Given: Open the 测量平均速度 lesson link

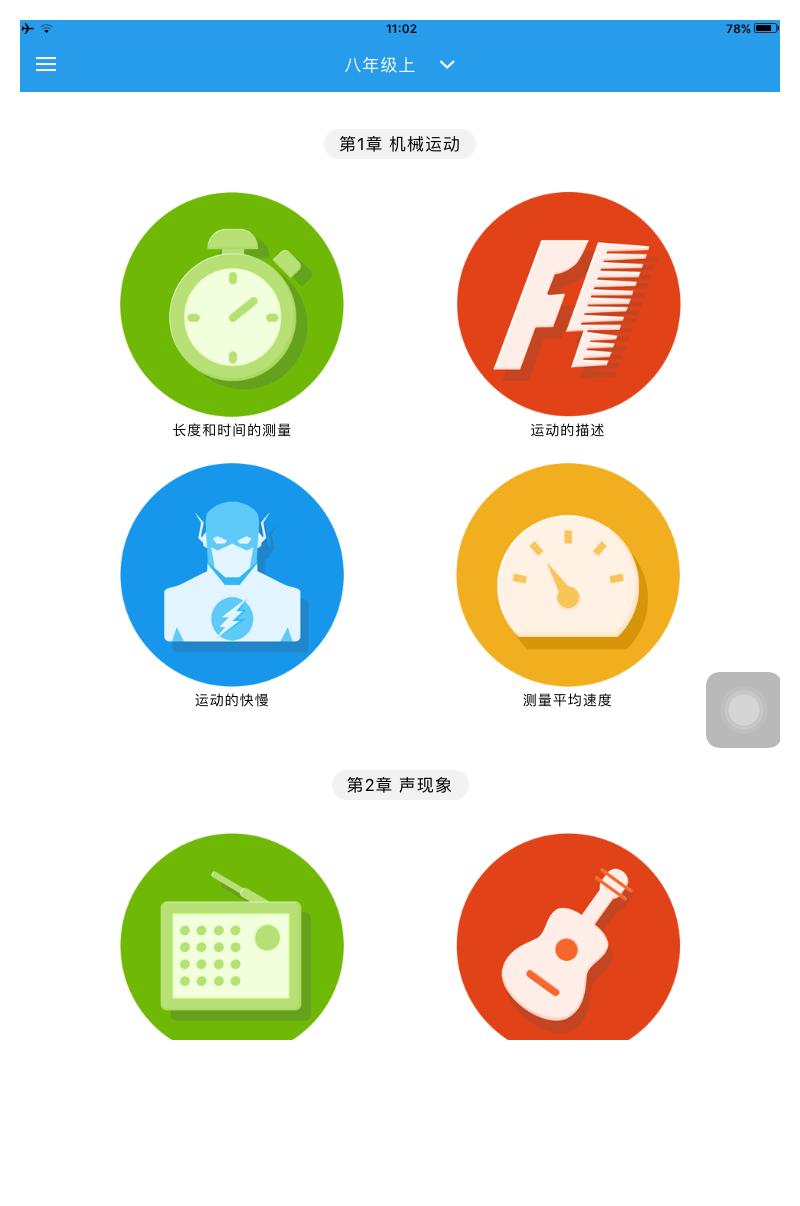Looking at the screenshot, I should tap(566, 700).
